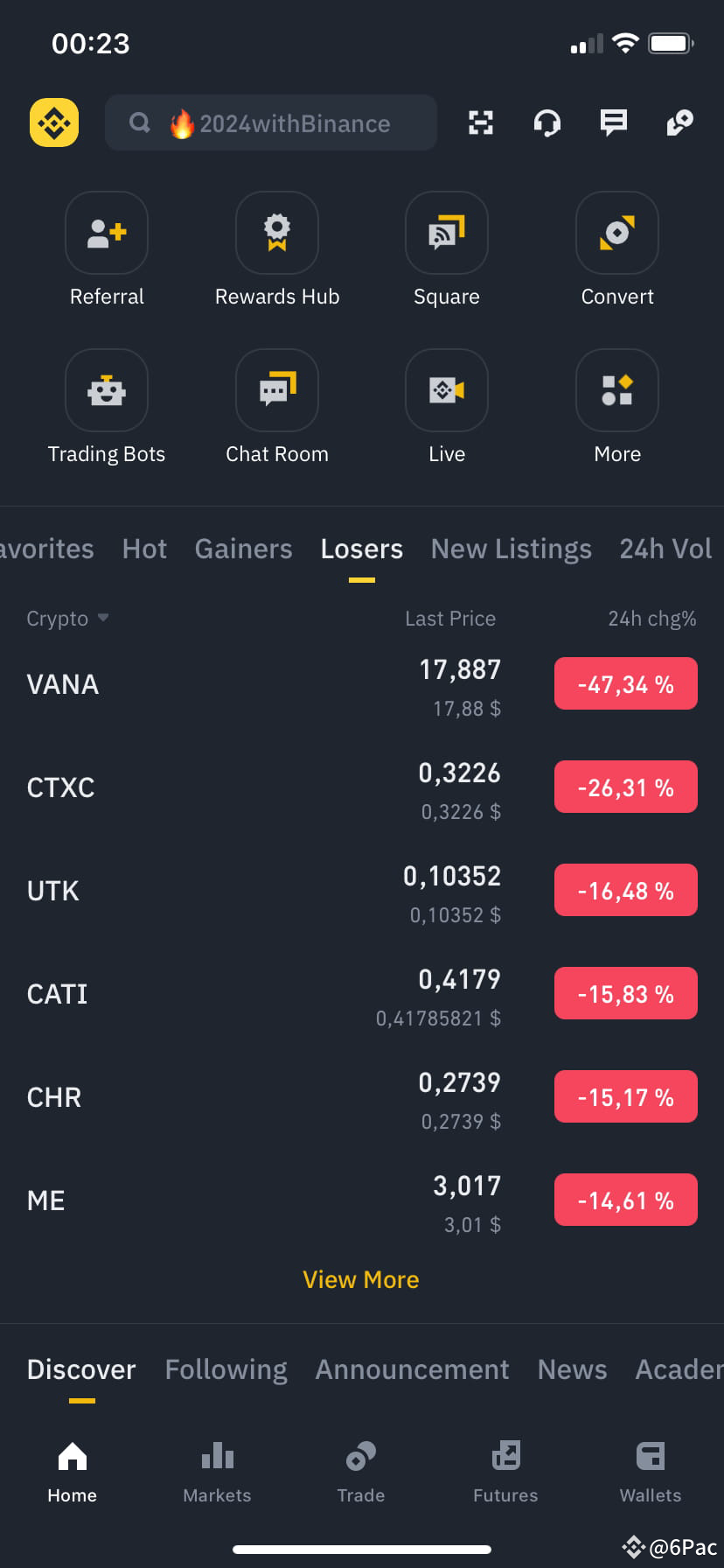Open Binance Square
724x1568 pixels.
(447, 233)
